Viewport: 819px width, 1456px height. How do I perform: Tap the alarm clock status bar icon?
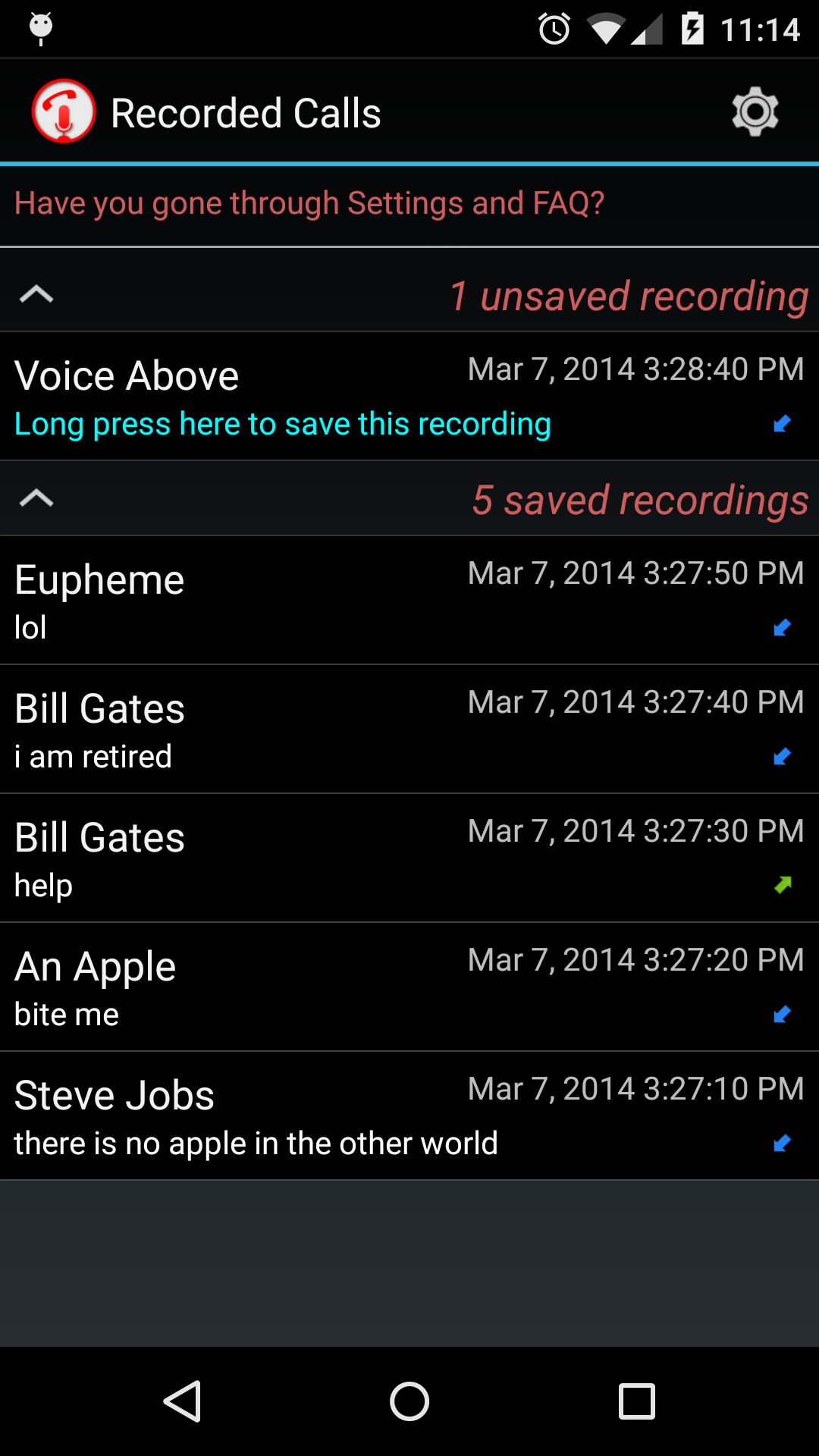coord(553,28)
